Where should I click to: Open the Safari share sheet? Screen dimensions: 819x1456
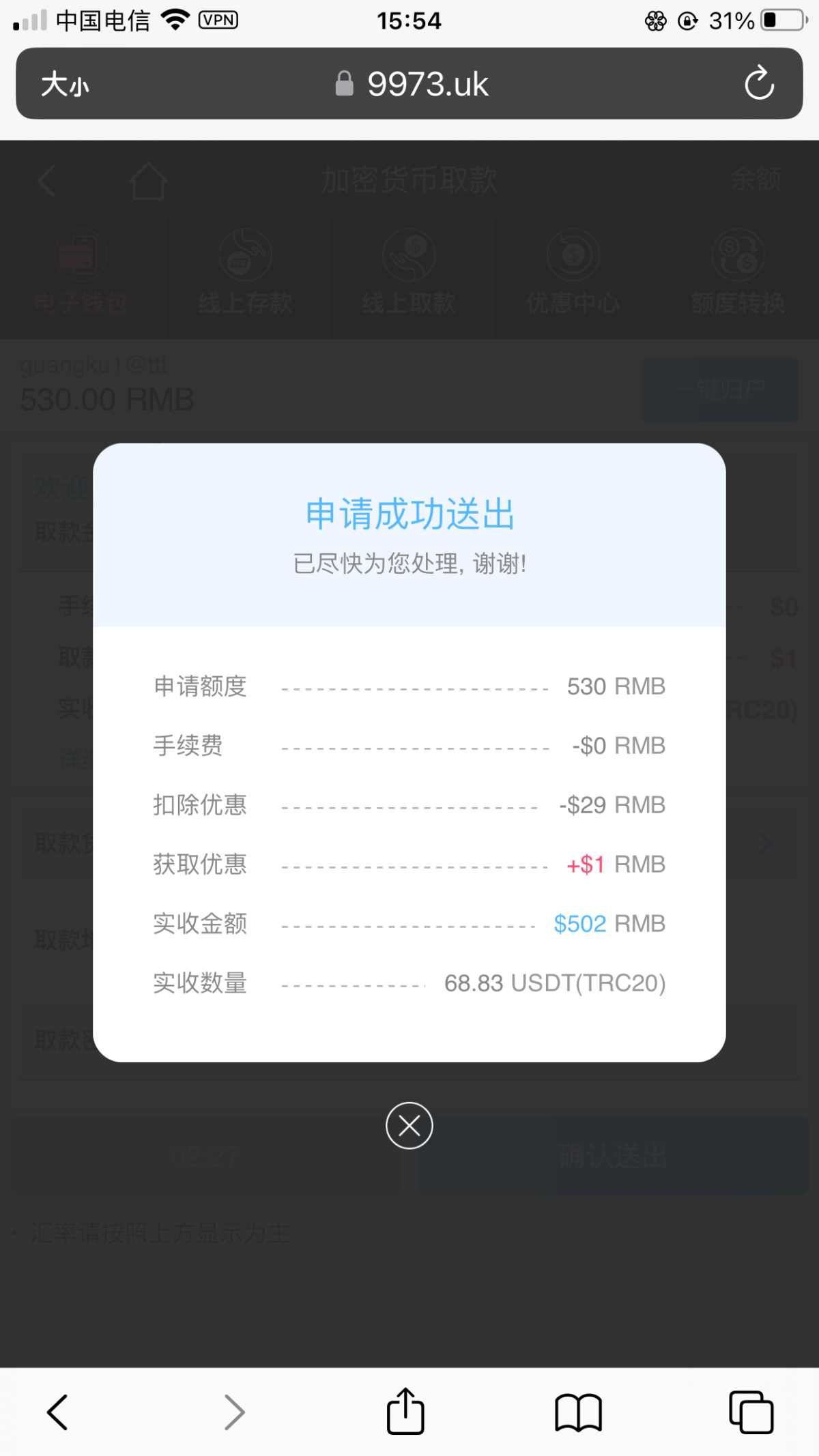[405, 1412]
